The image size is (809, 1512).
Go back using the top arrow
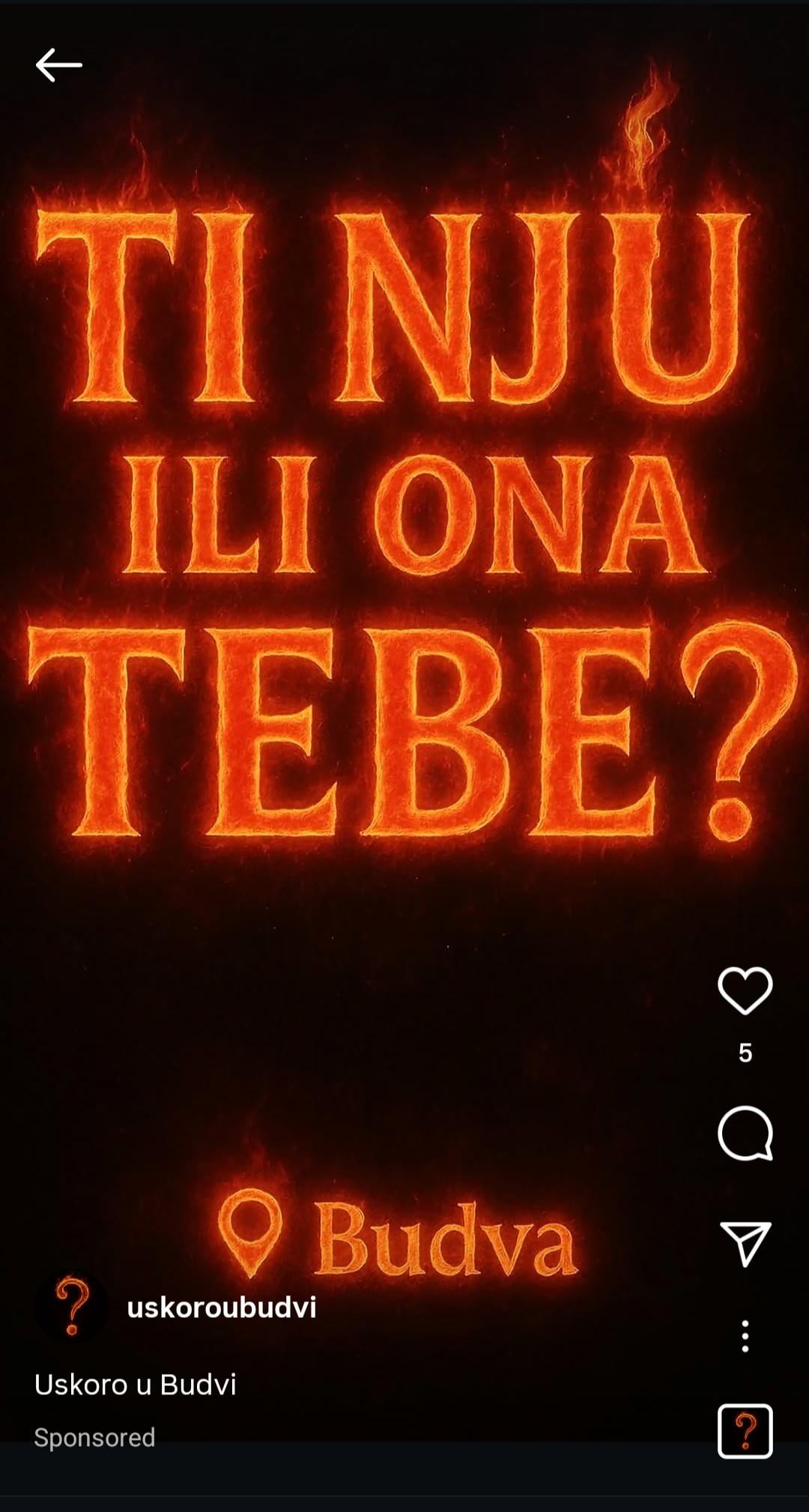pyautogui.click(x=58, y=65)
